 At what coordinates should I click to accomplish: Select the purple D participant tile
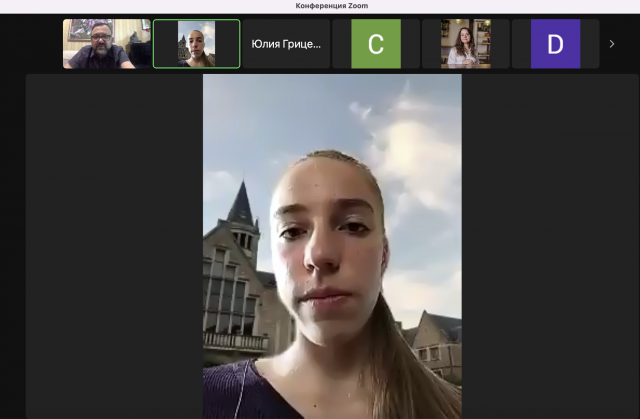[555, 44]
